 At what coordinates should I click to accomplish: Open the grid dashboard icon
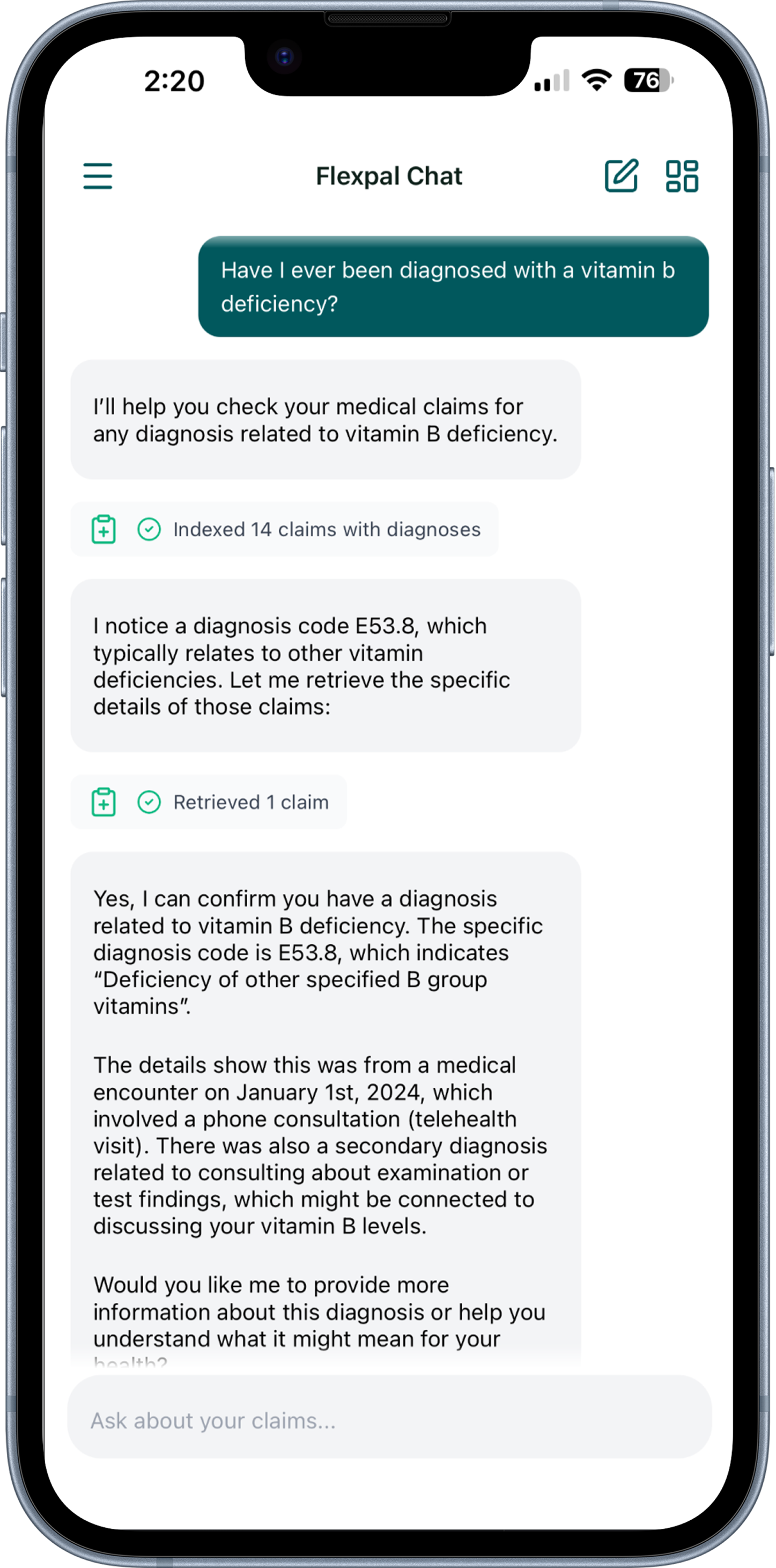(682, 176)
